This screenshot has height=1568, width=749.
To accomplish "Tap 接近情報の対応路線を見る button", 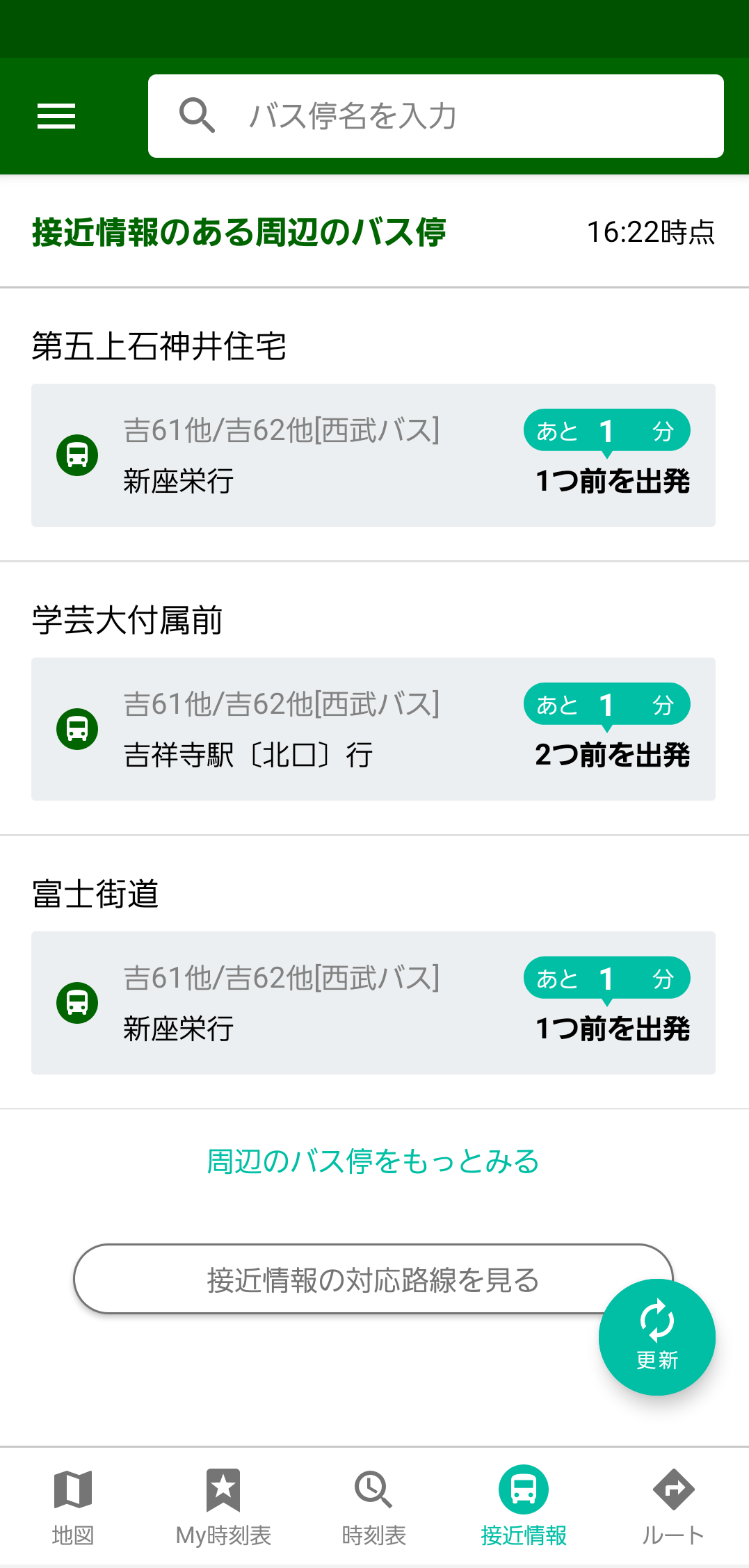I will click(334, 1279).
